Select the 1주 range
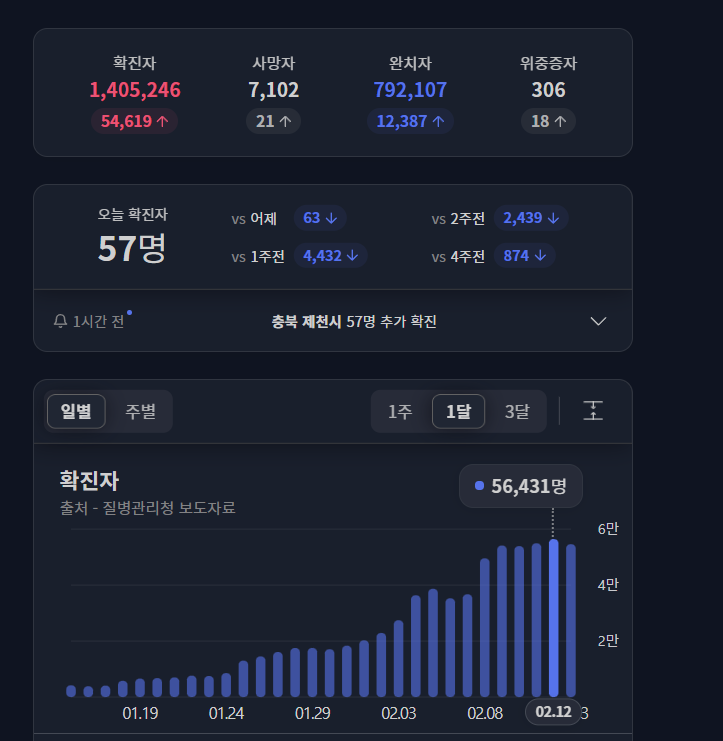The width and height of the screenshot is (723, 741). click(400, 411)
